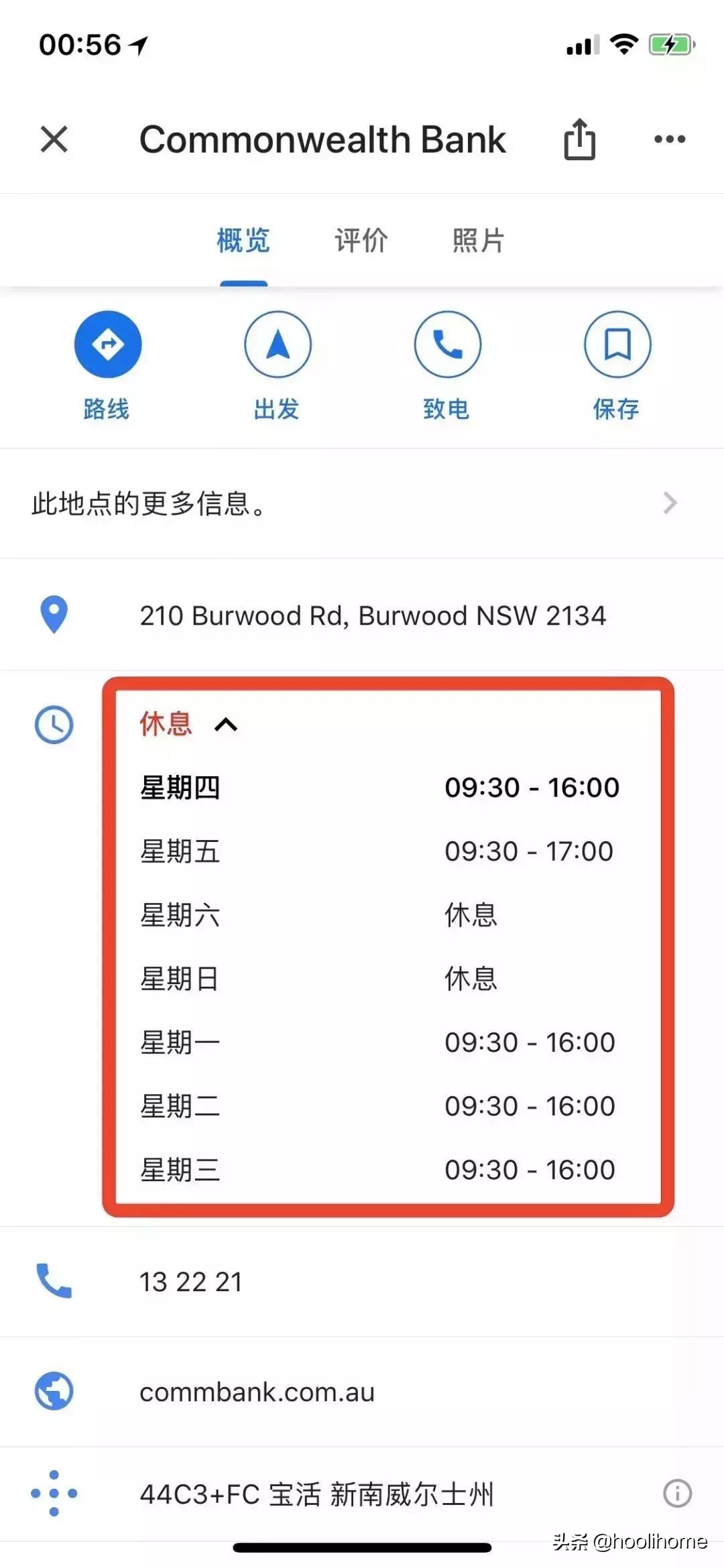Tap the phone handset icon near 13 22 21
Viewport: 724px width, 1568px height.
point(52,1281)
